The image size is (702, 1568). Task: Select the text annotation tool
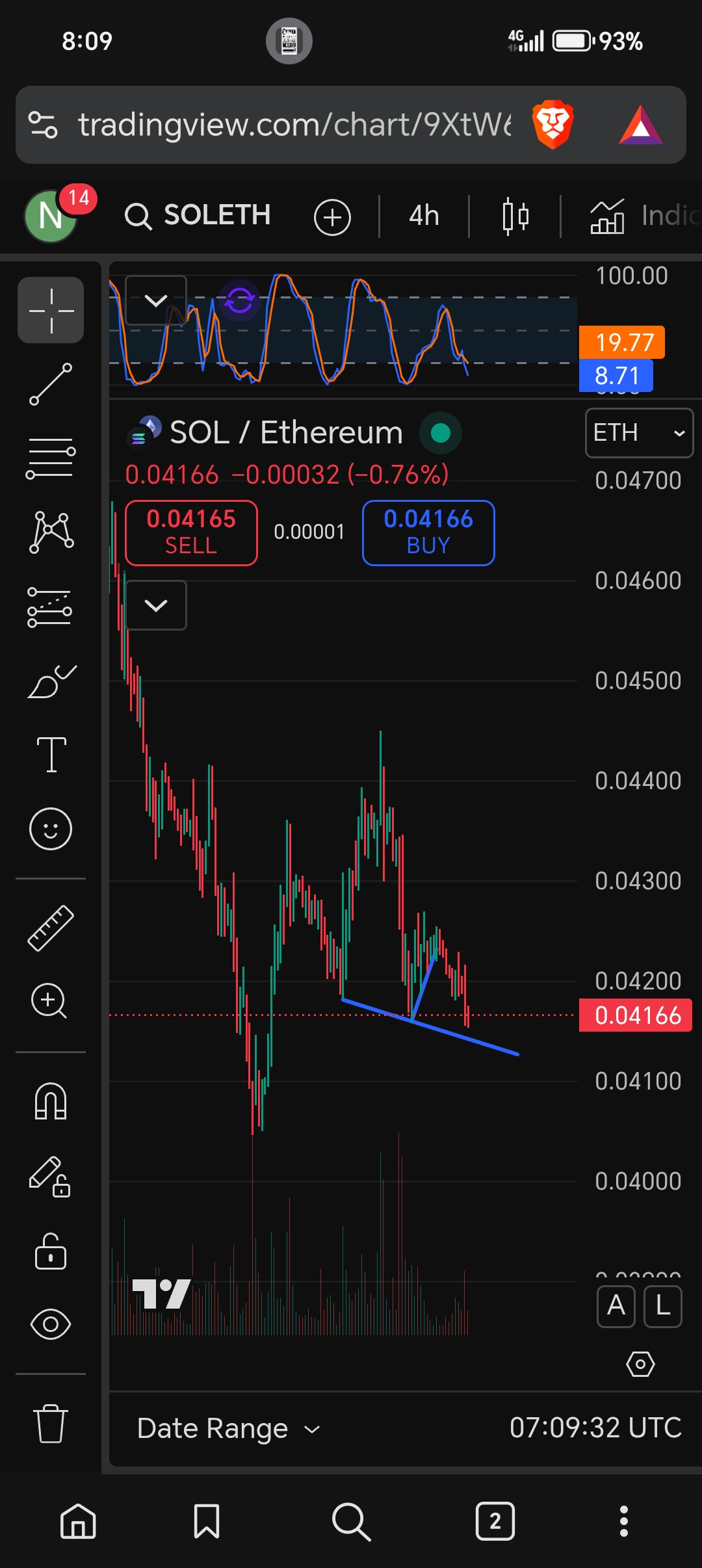(x=51, y=755)
